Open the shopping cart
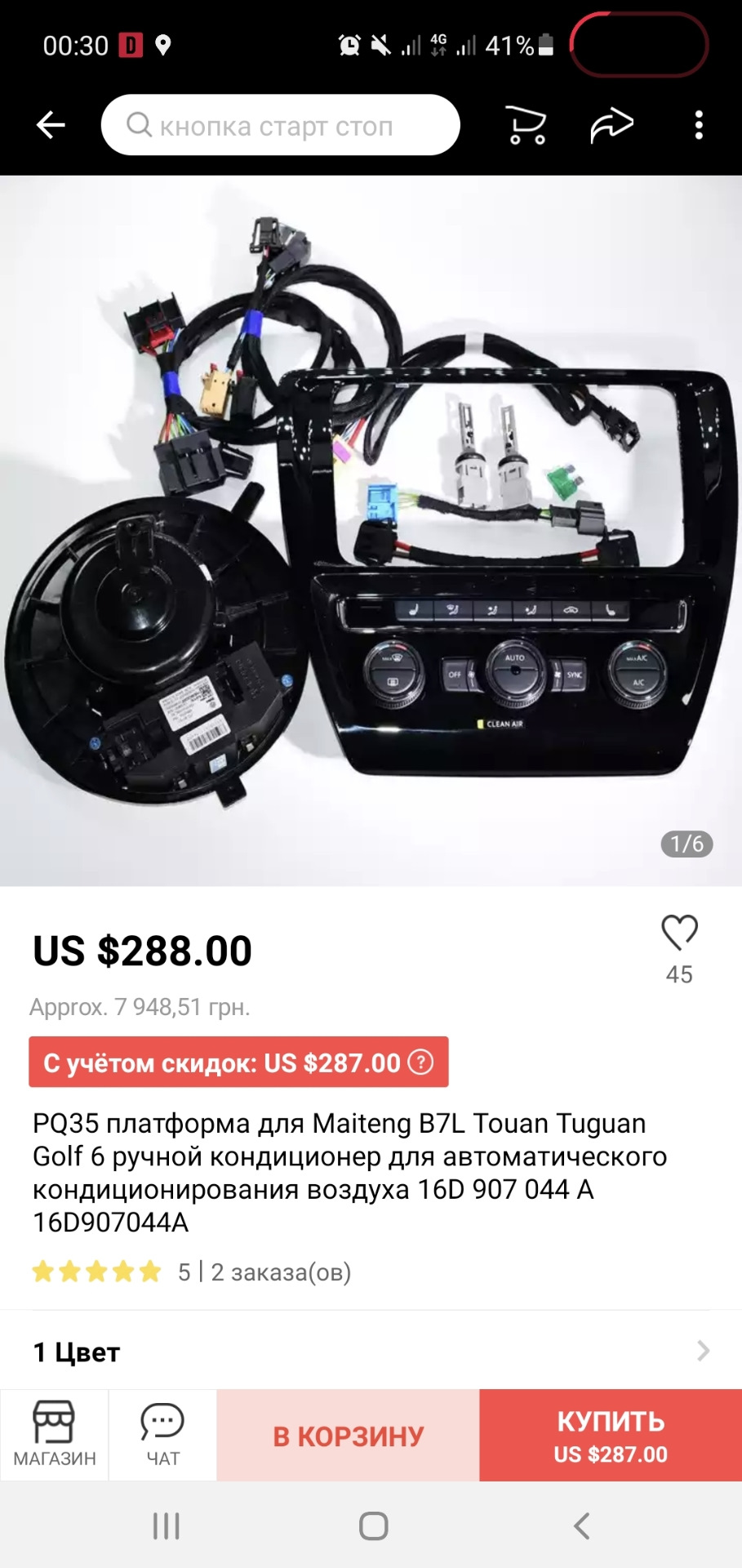Image resolution: width=742 pixels, height=1568 pixels. tap(527, 125)
